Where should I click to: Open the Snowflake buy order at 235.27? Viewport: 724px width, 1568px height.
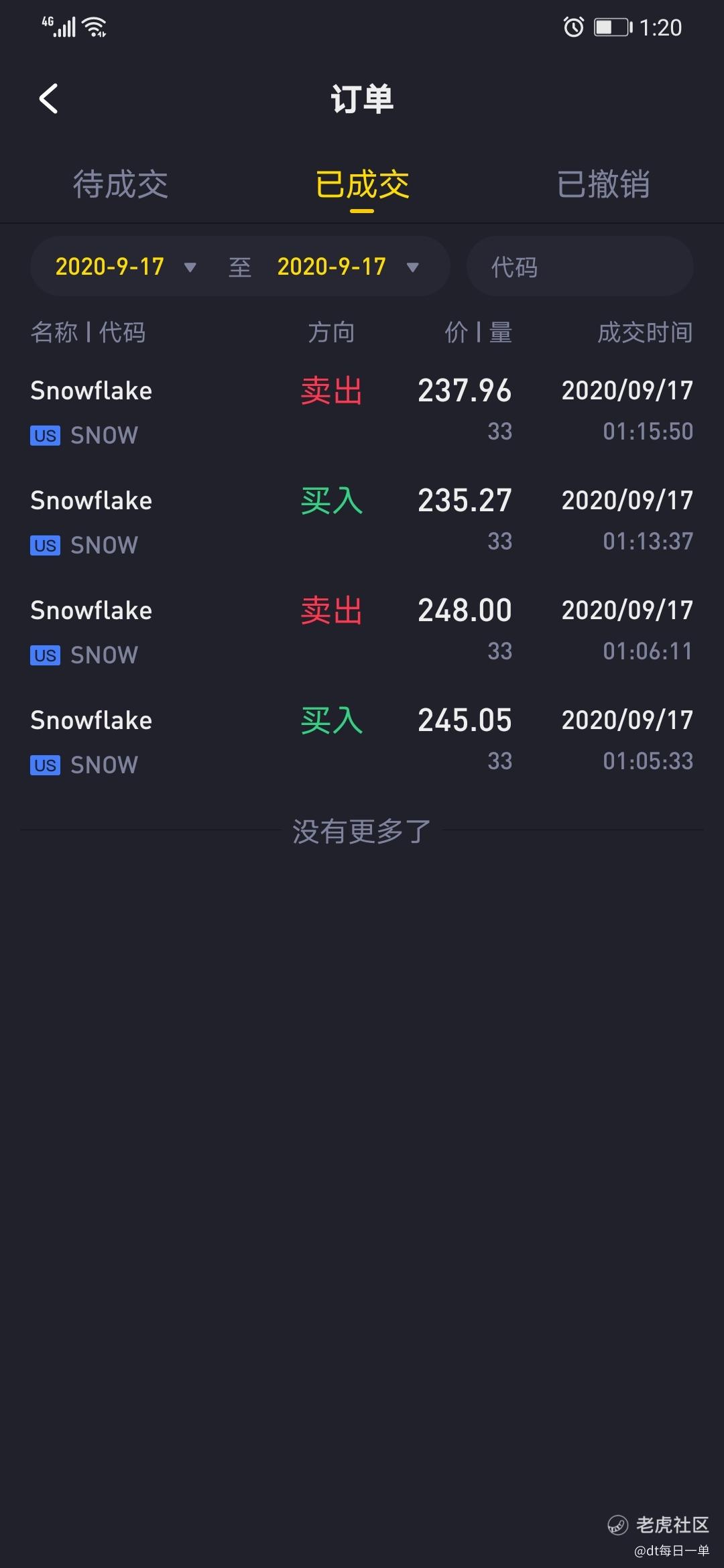tap(362, 520)
